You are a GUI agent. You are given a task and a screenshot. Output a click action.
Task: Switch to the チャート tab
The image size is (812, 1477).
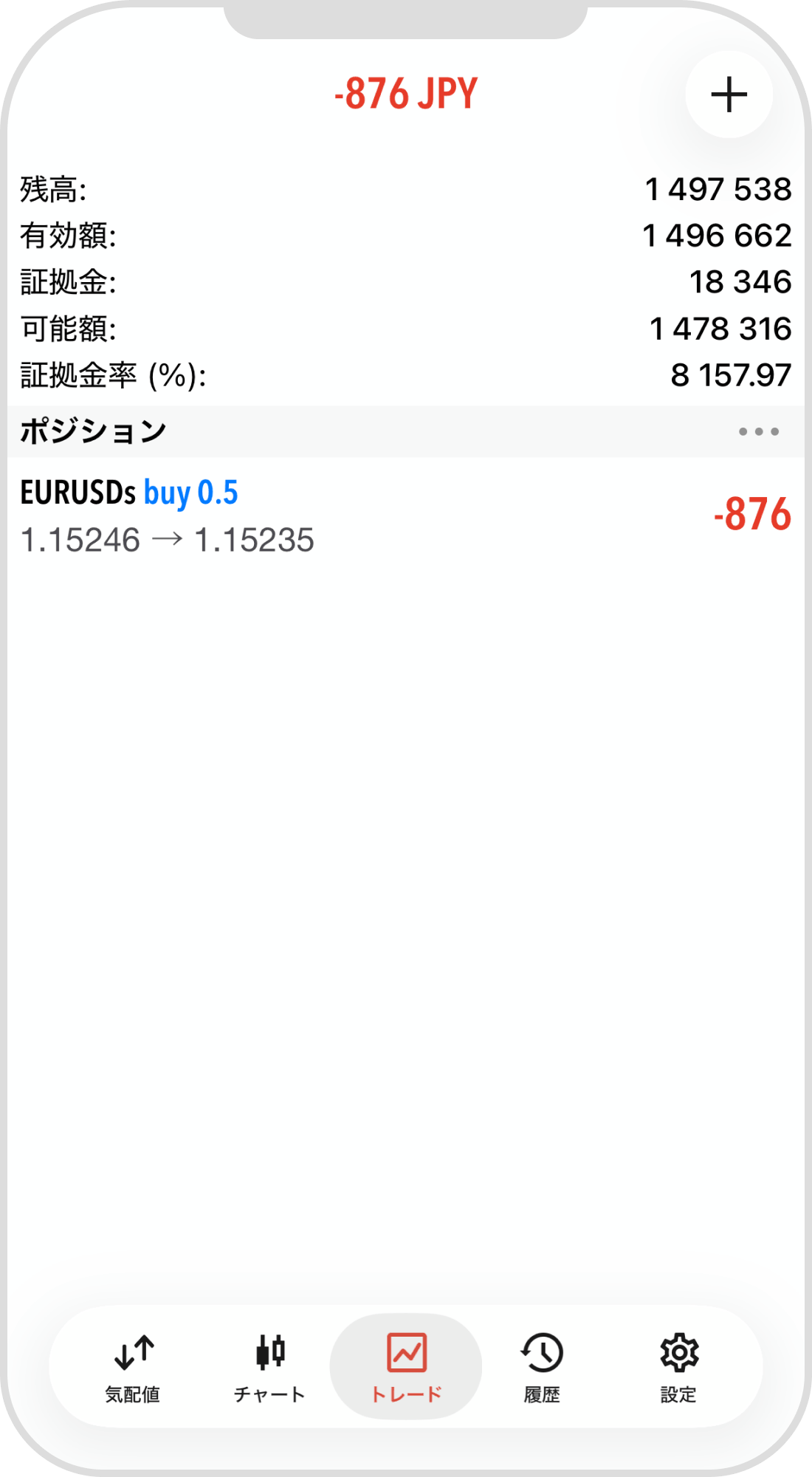click(269, 1367)
